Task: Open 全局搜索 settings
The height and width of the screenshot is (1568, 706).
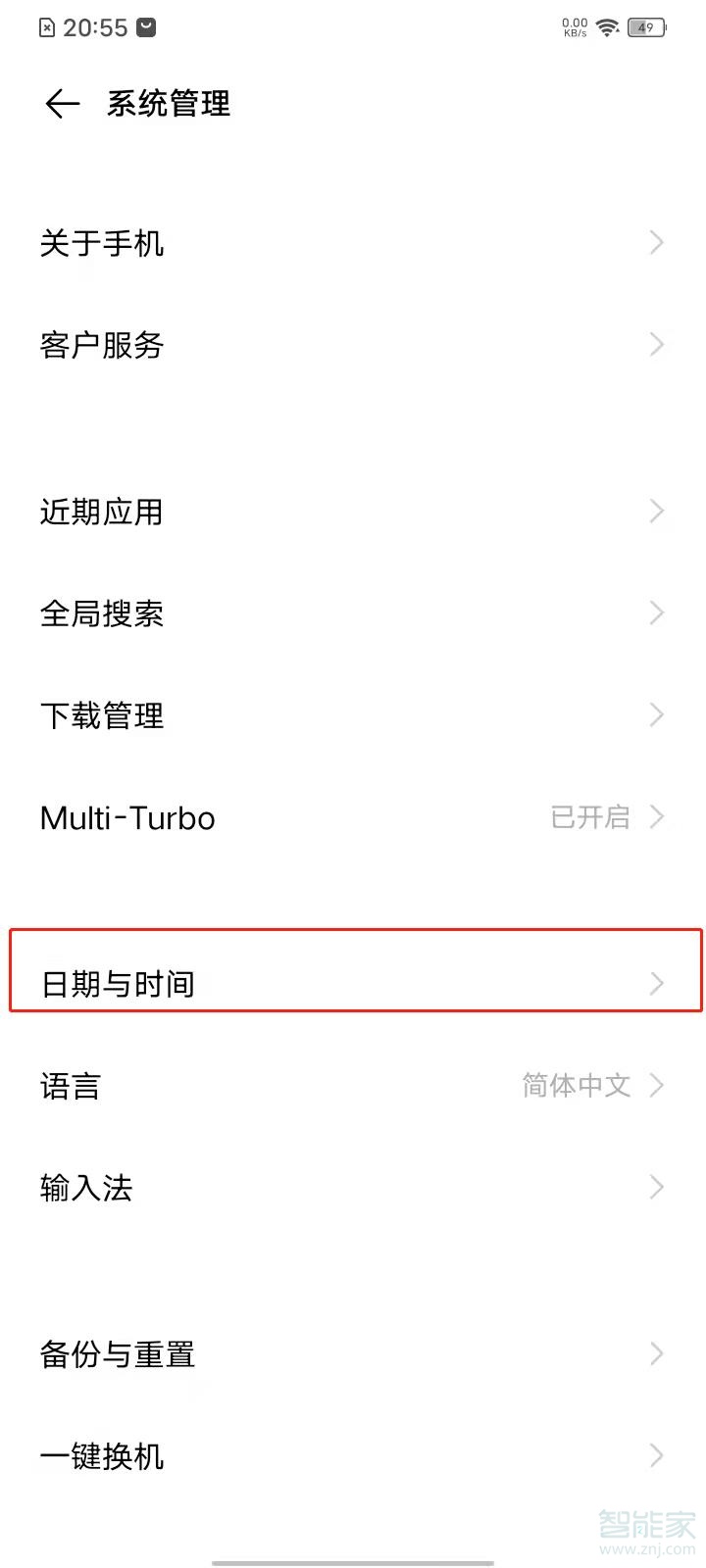Action: tap(353, 613)
